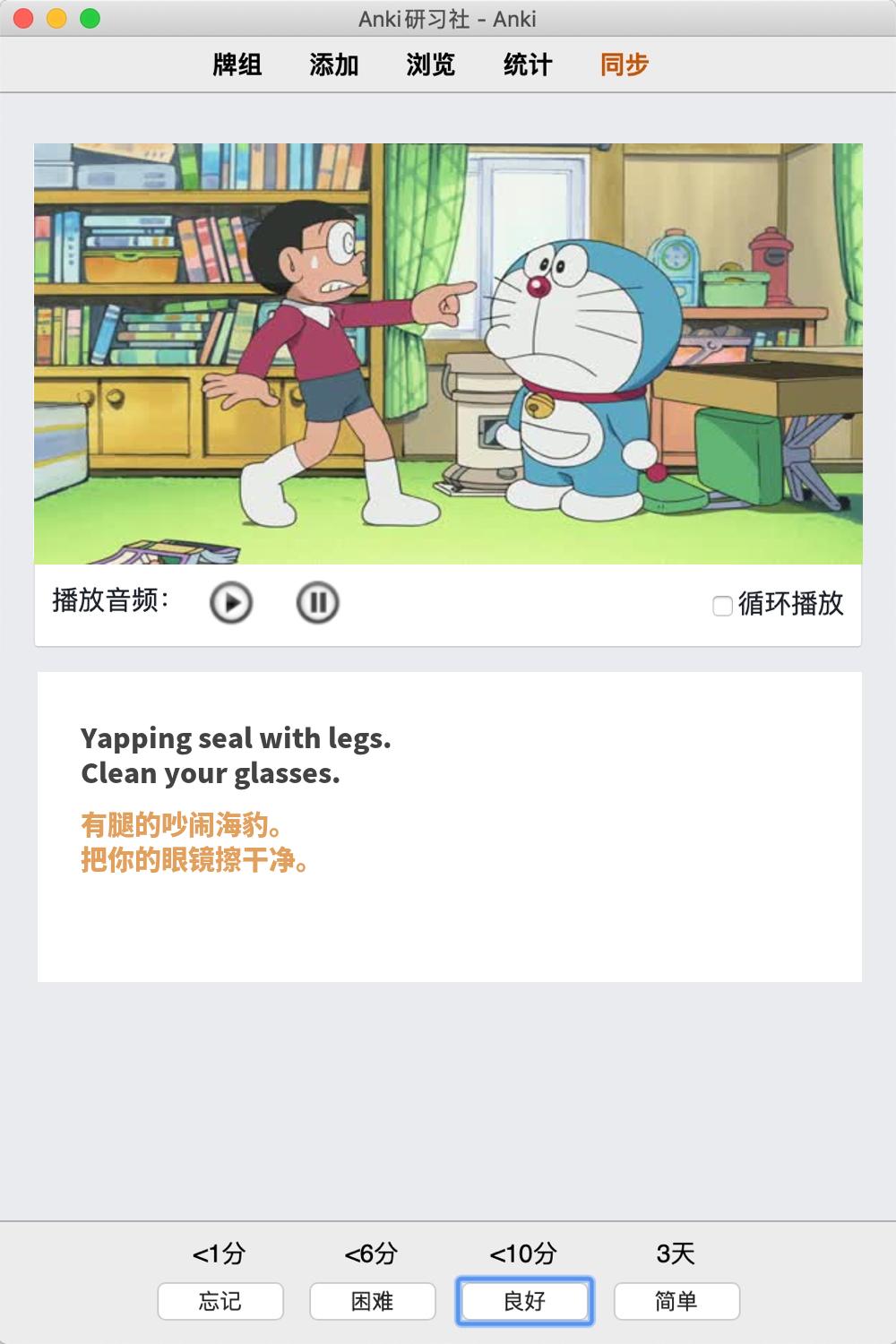Select the 良好 answer button

[525, 1301]
